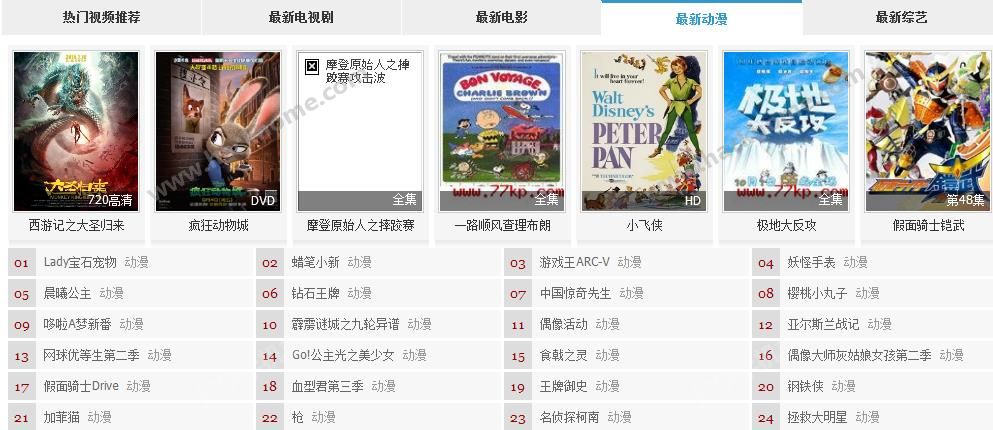This screenshot has width=993, height=430.
Task: Switch to the 最新电视剧 tab
Action: (x=301, y=18)
